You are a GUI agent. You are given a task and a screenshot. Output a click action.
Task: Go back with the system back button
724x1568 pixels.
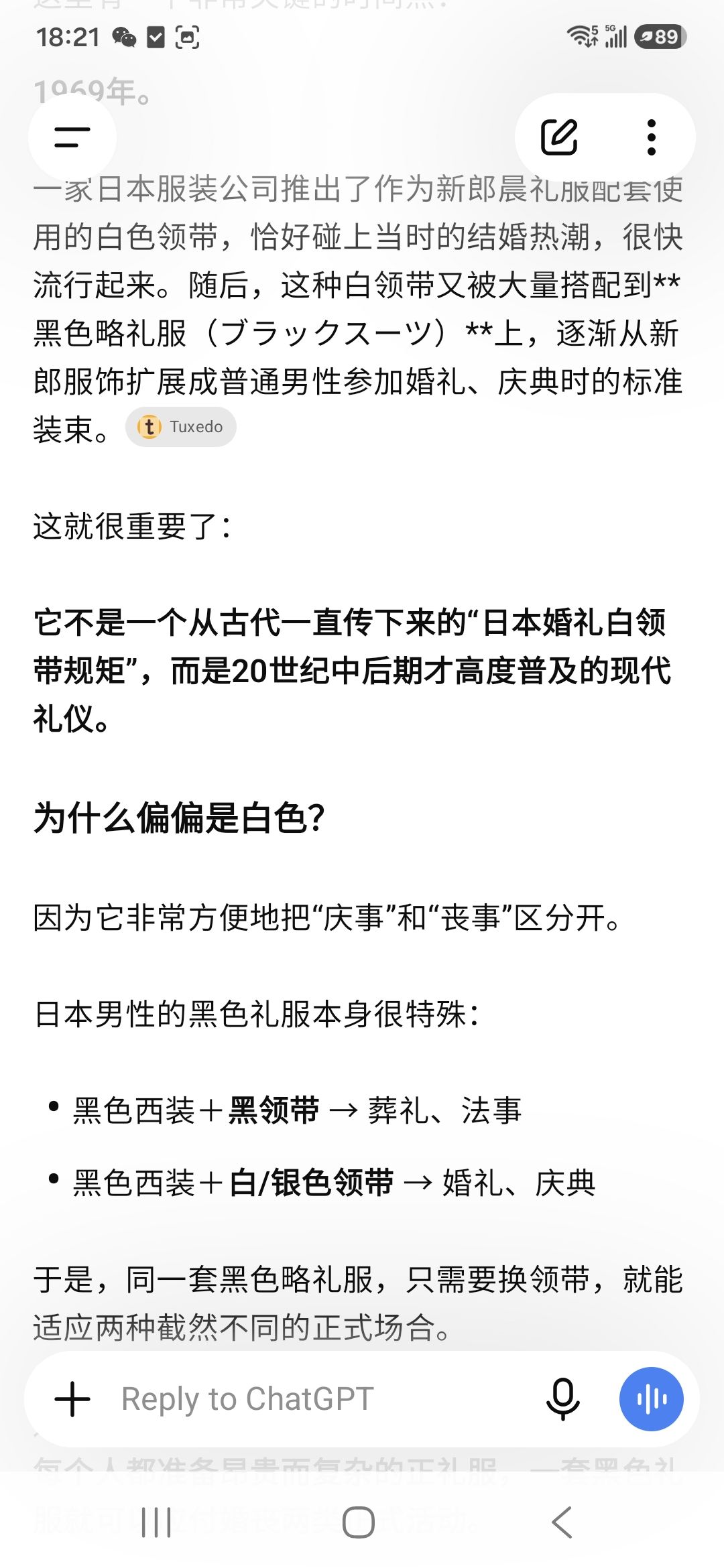pos(562,1522)
